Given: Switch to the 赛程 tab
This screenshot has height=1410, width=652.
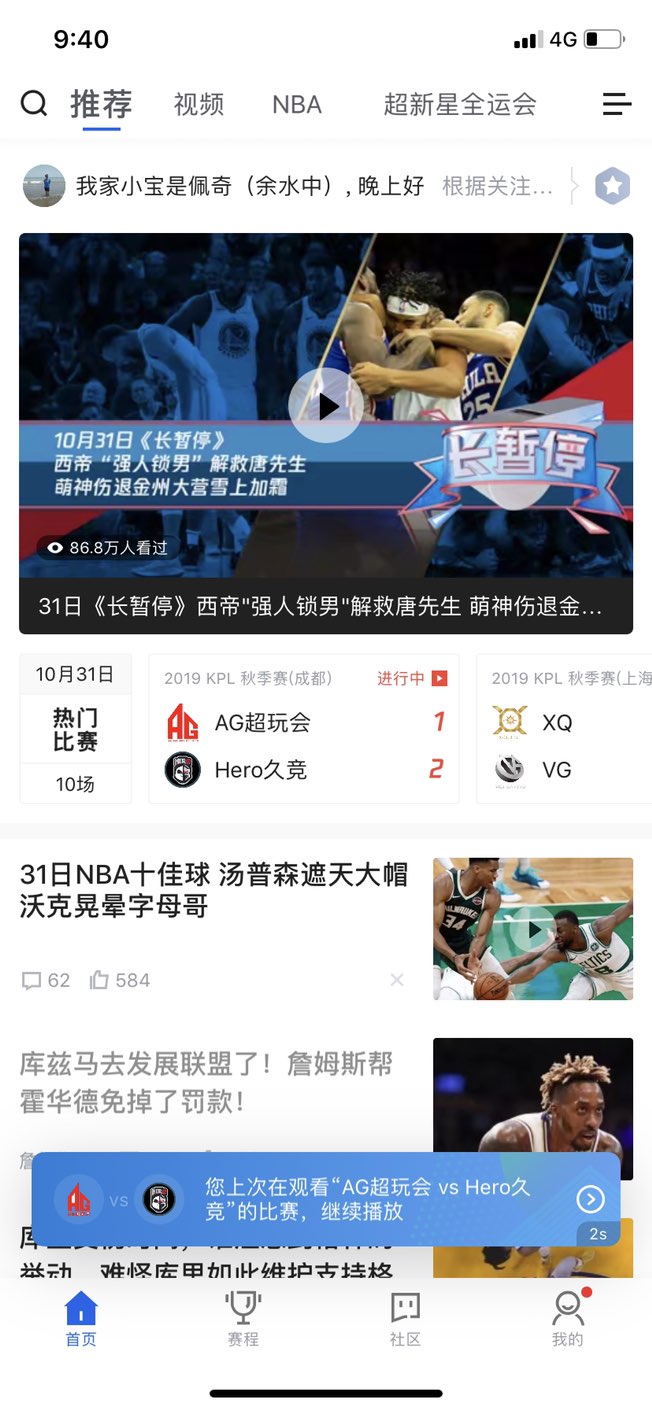Looking at the screenshot, I should (243, 1319).
